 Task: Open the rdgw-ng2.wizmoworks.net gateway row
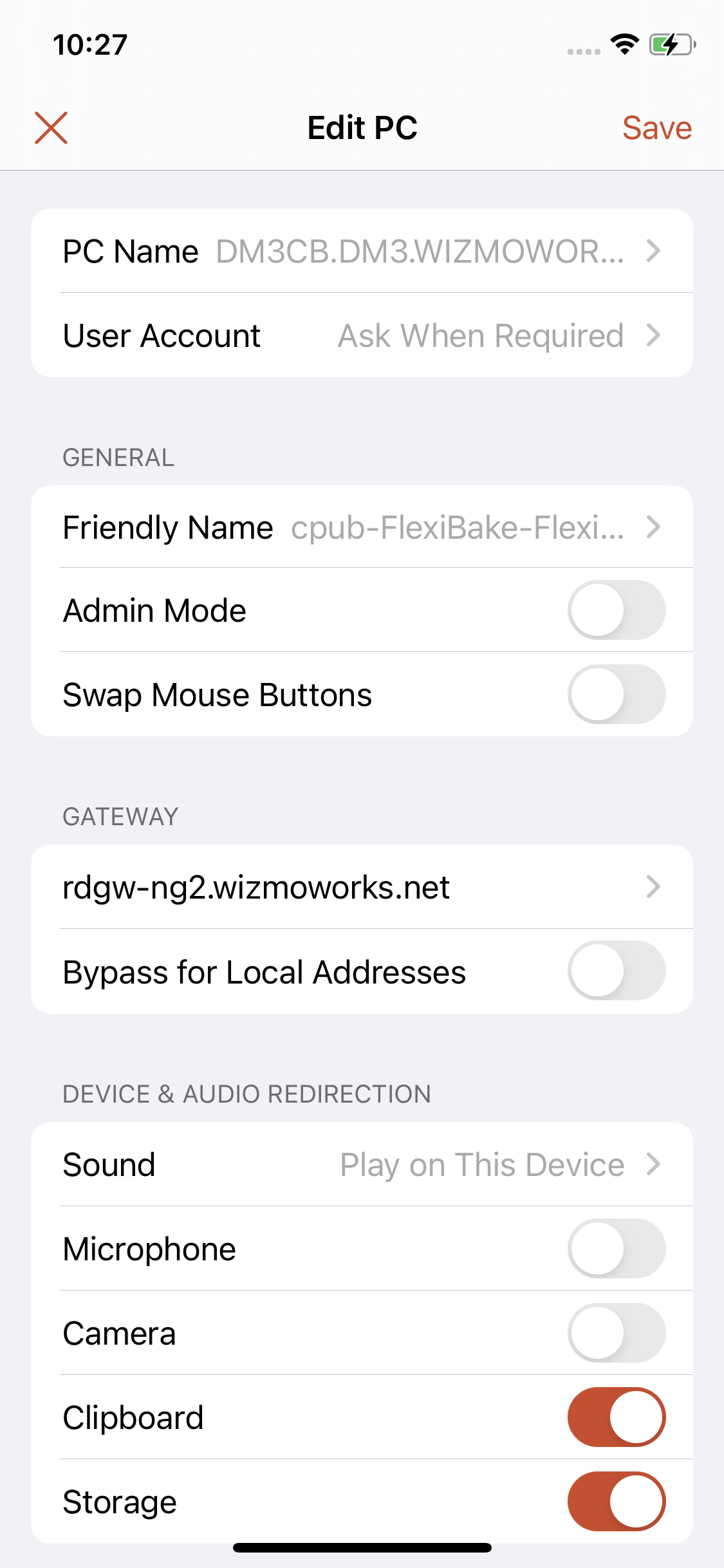[x=362, y=887]
